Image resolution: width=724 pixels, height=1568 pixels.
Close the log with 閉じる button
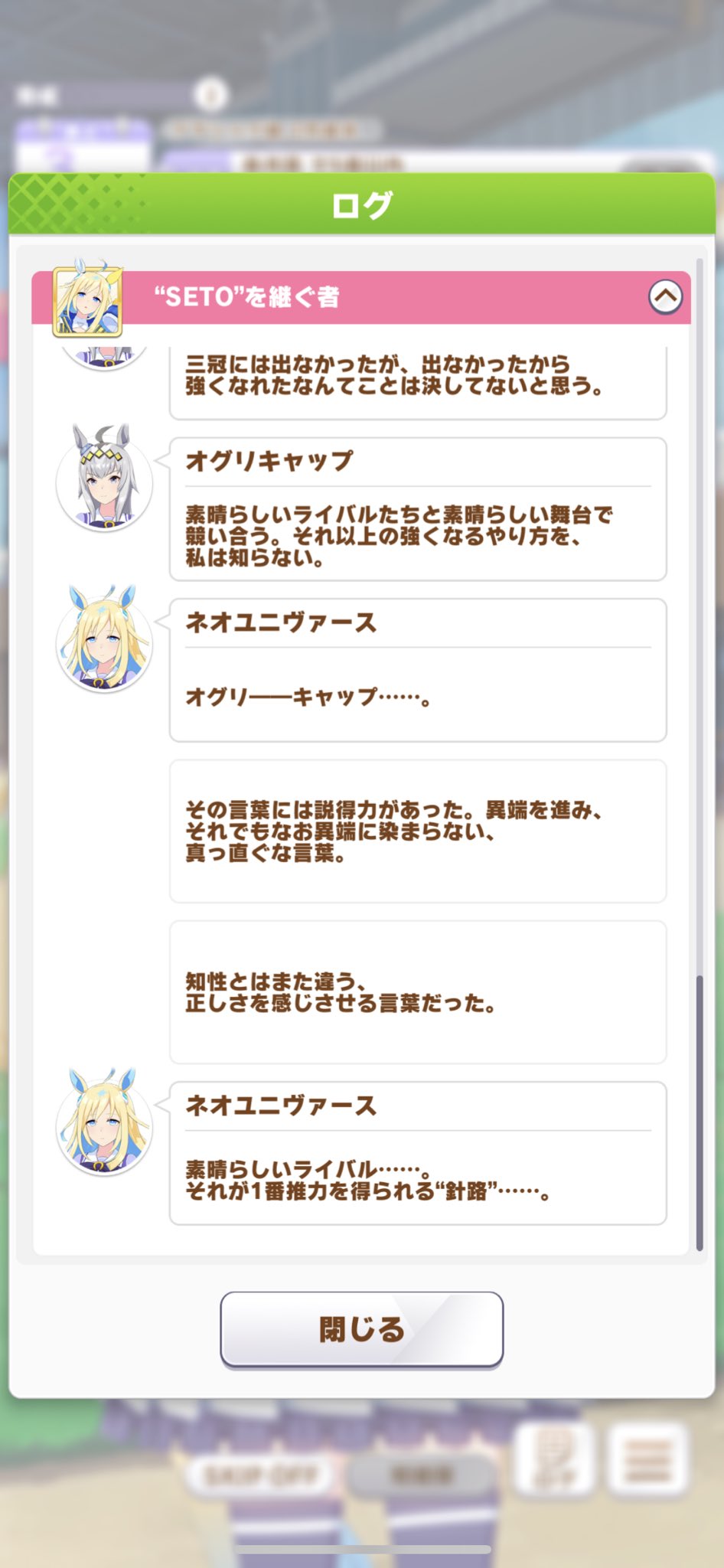(362, 1329)
